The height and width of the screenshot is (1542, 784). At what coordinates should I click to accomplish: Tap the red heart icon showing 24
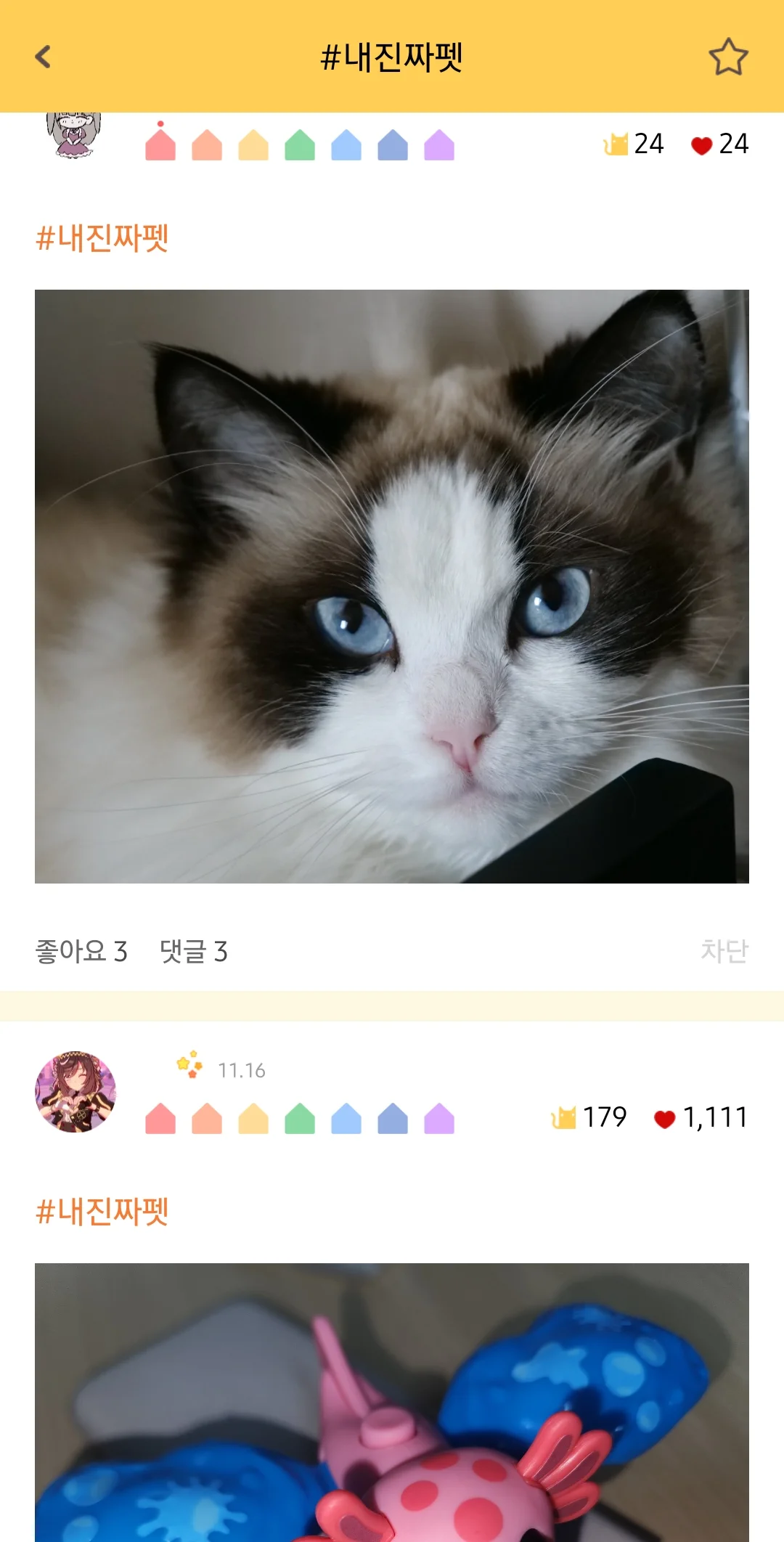point(701,144)
